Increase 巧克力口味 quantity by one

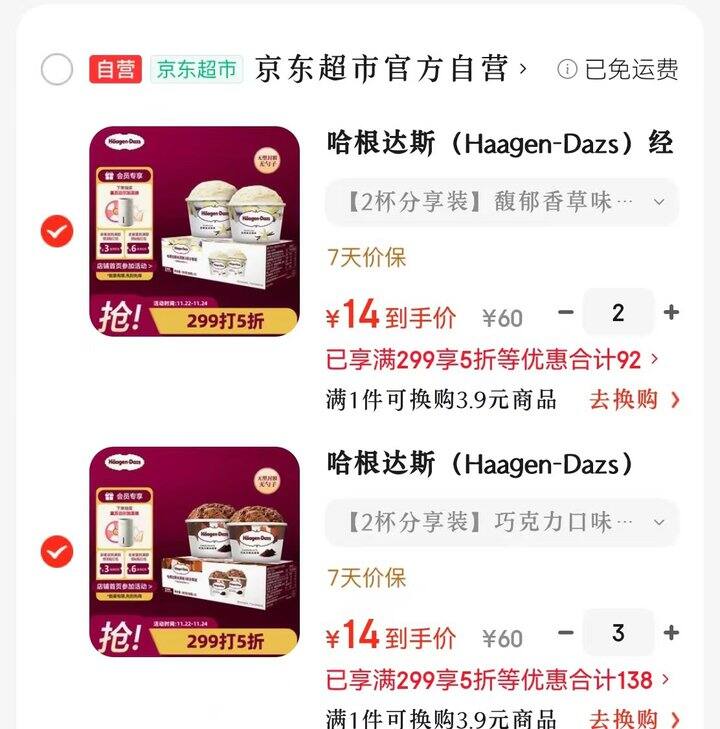coord(671,633)
